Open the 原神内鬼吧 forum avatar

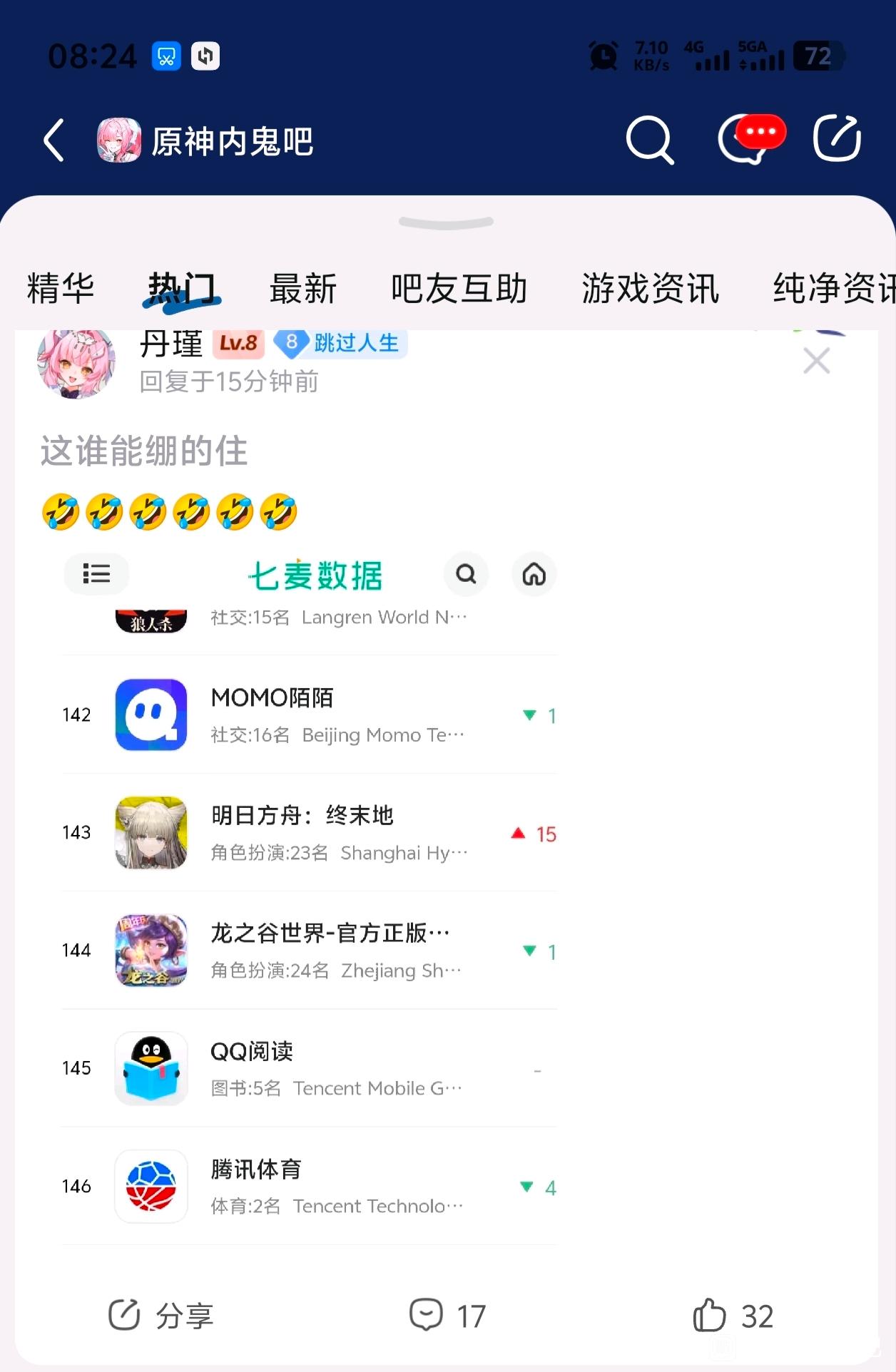[x=119, y=140]
